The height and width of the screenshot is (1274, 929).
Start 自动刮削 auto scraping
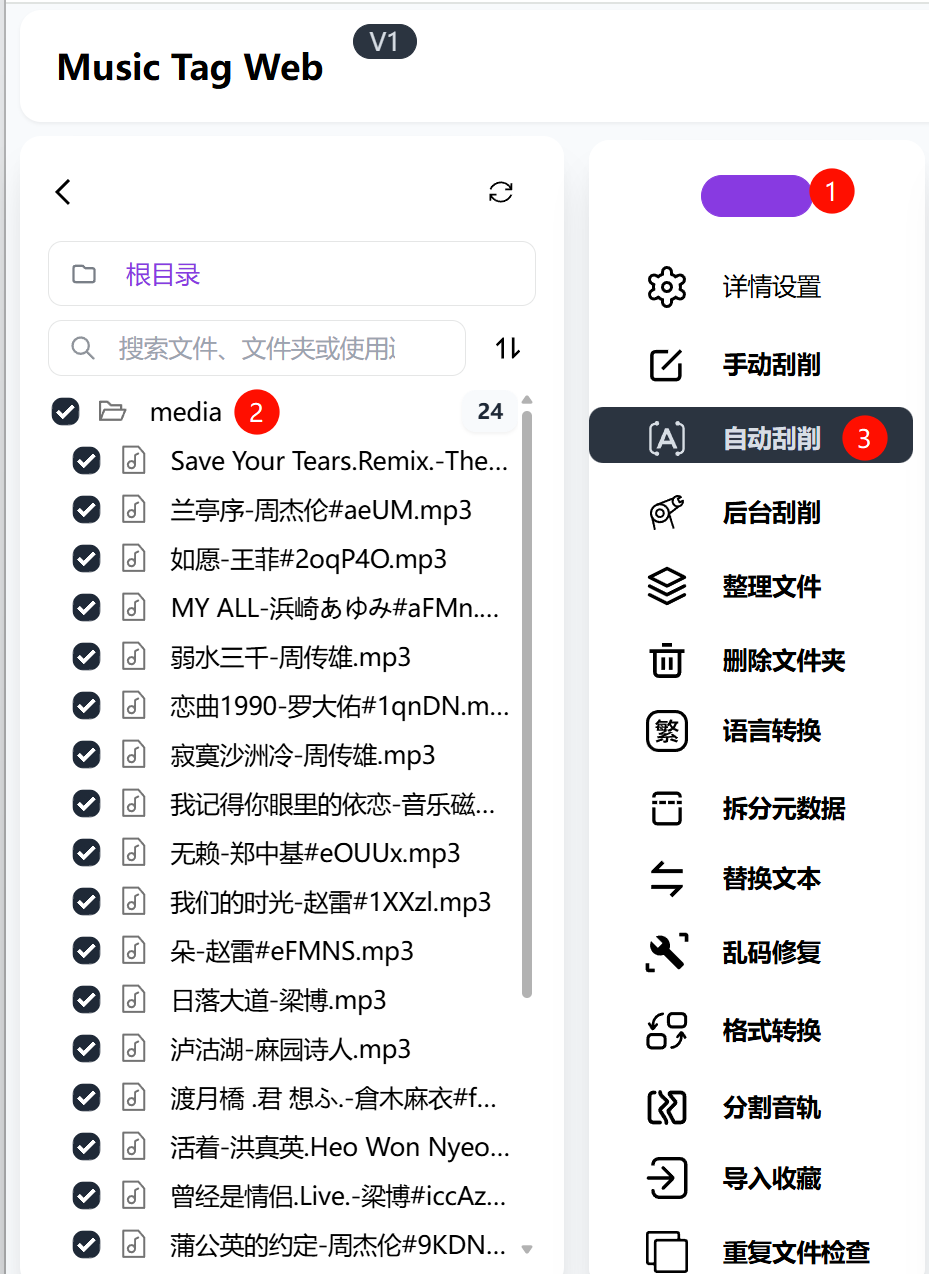(x=771, y=437)
